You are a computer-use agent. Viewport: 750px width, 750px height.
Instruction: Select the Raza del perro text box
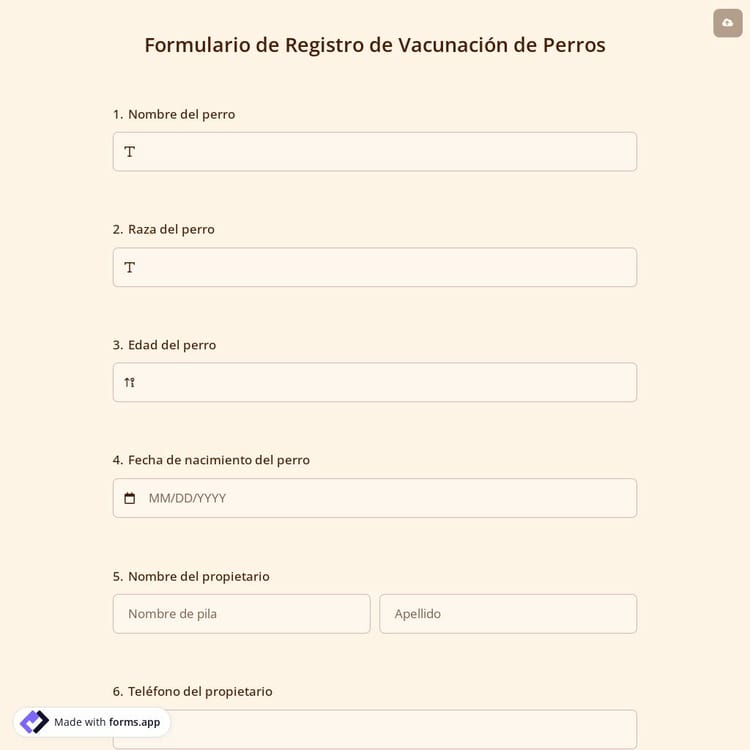pyautogui.click(x=375, y=267)
